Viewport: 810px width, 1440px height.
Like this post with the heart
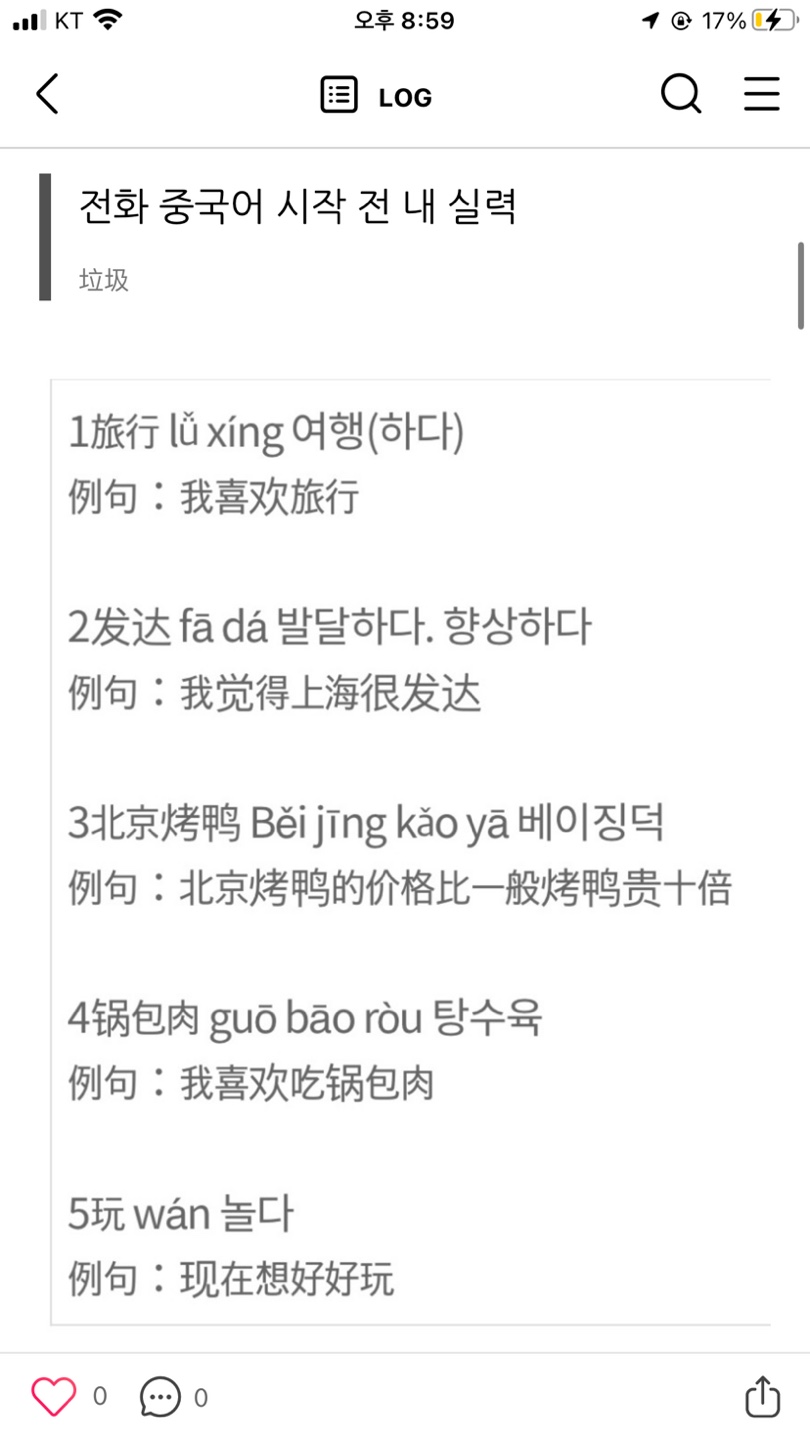[54, 1396]
